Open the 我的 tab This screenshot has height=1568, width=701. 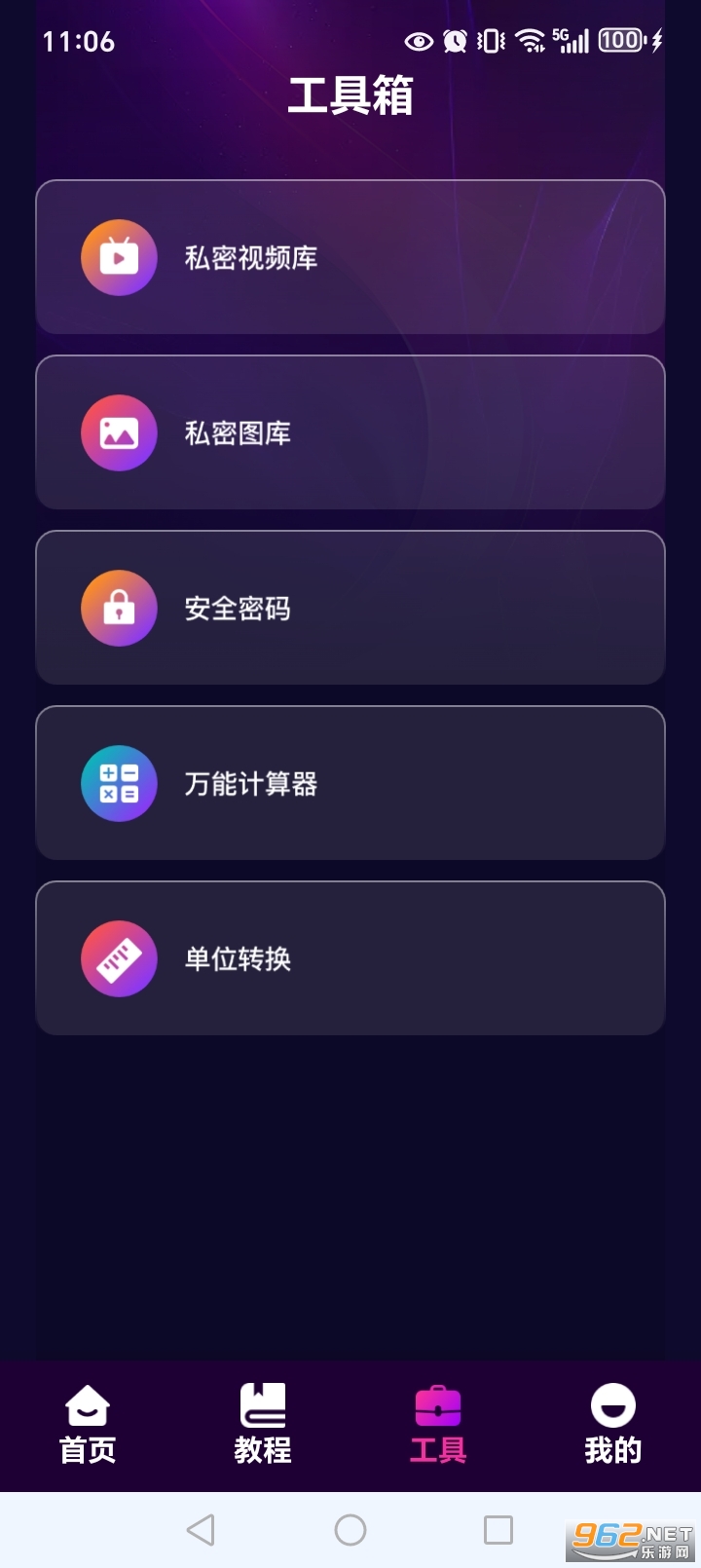click(x=611, y=1451)
